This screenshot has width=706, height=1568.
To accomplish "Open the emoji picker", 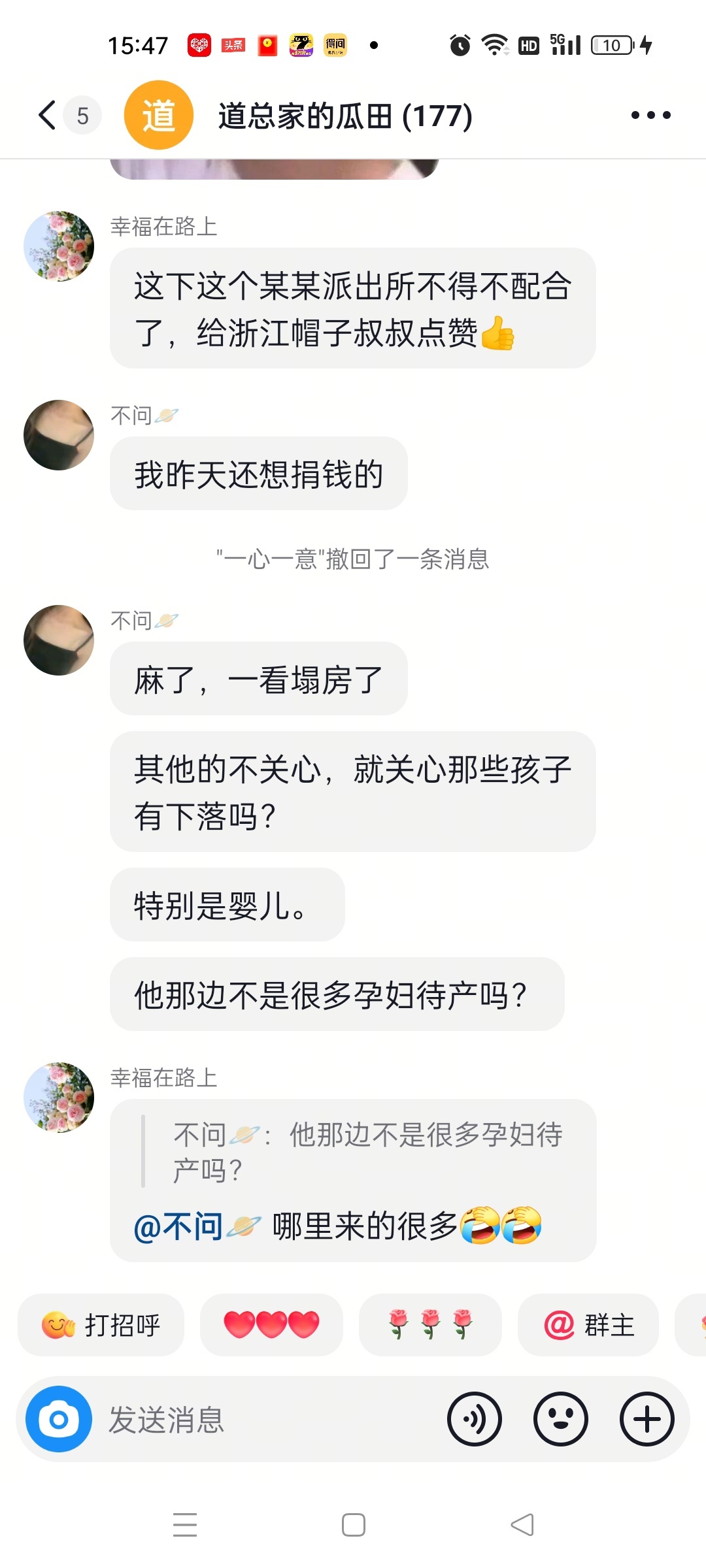I will coord(561,1420).
